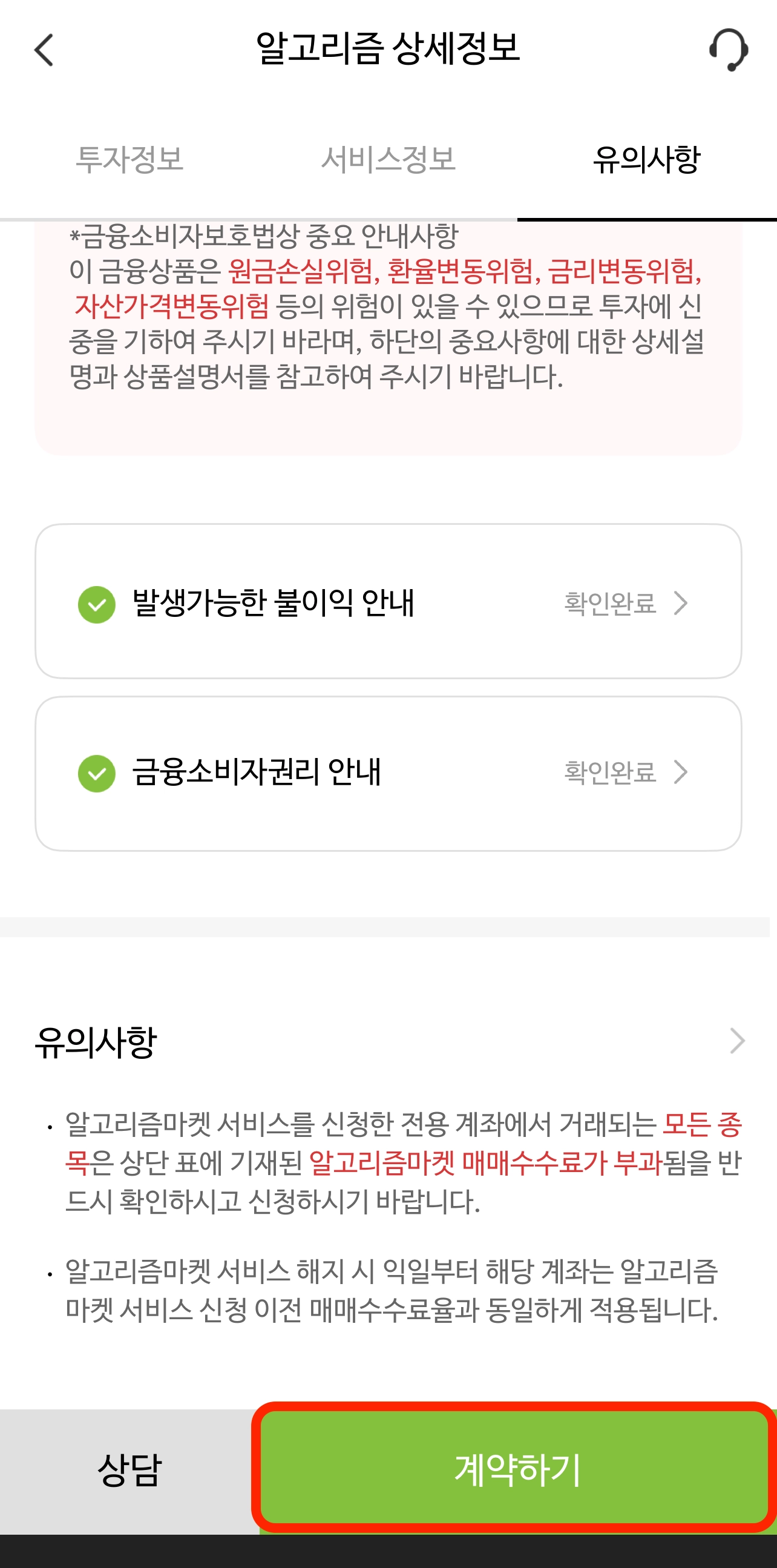Go back from 알고리즘 상세정보
Viewport: 777px width, 1568px height.
[x=44, y=50]
